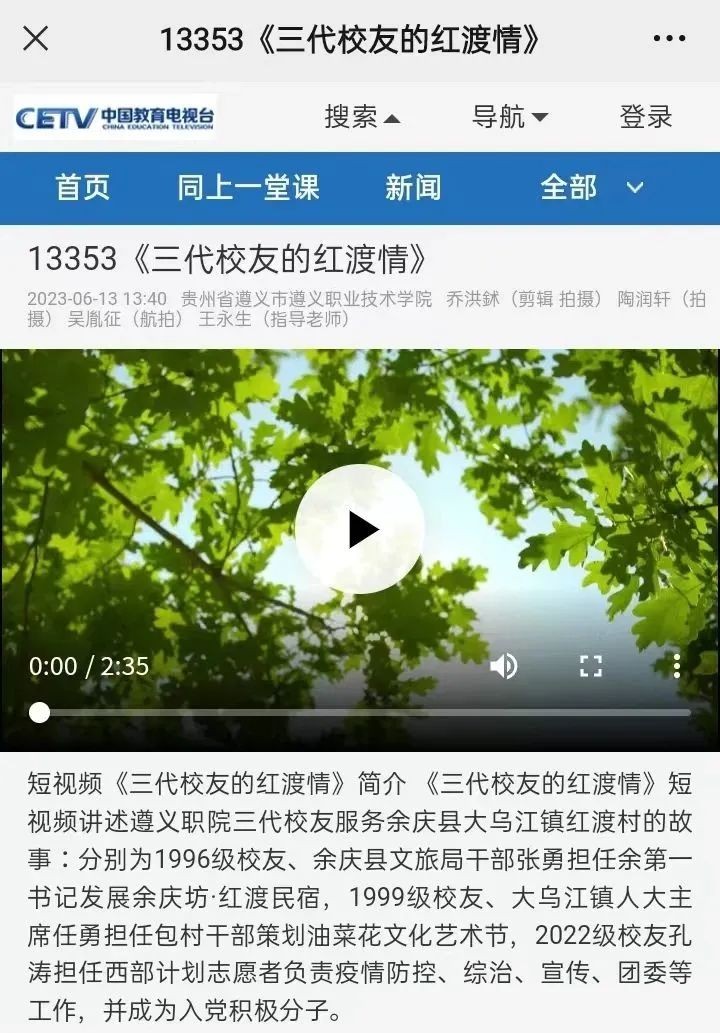Enter fullscreen video mode

pos(591,666)
